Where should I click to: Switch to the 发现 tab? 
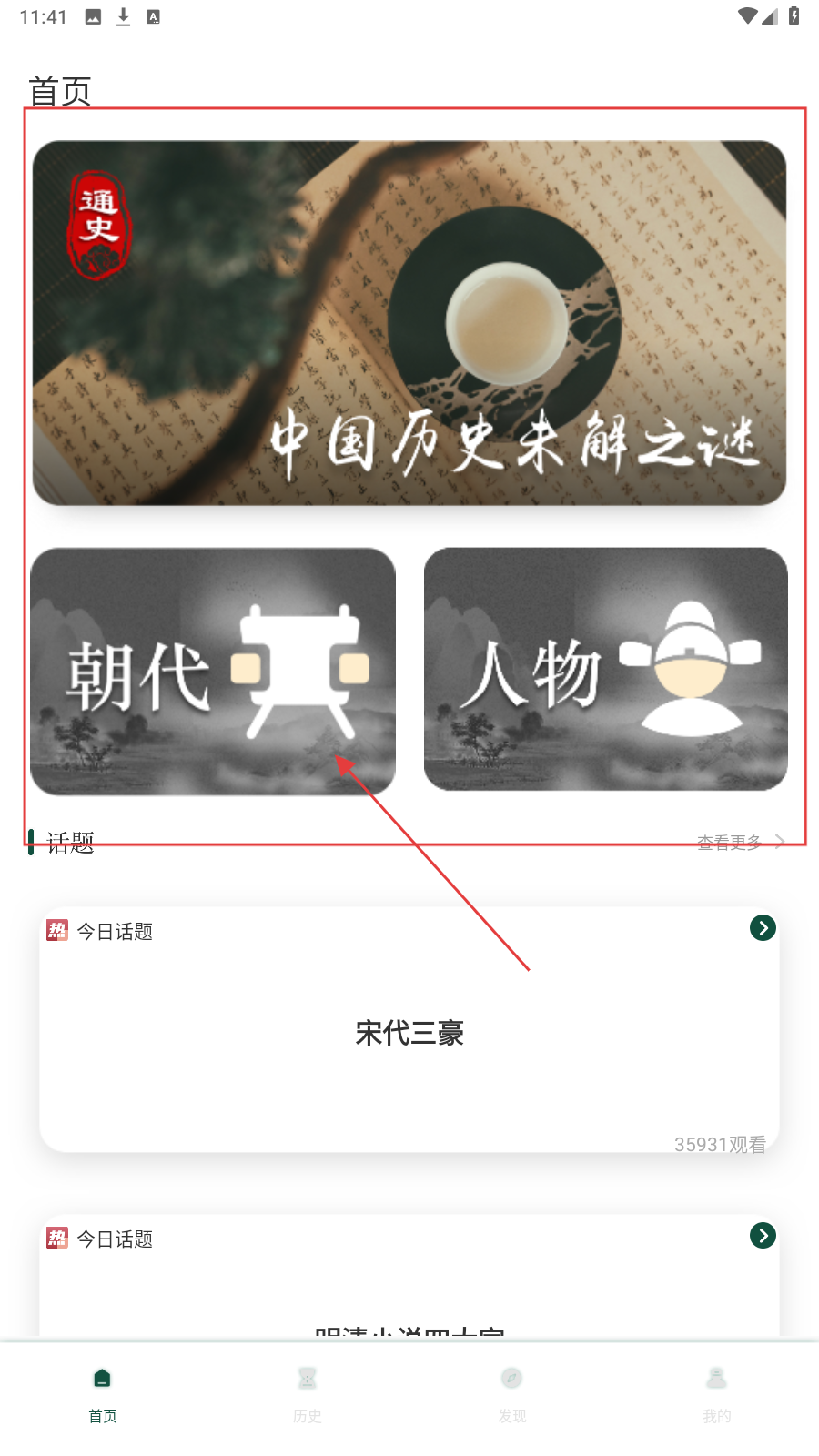(511, 1394)
